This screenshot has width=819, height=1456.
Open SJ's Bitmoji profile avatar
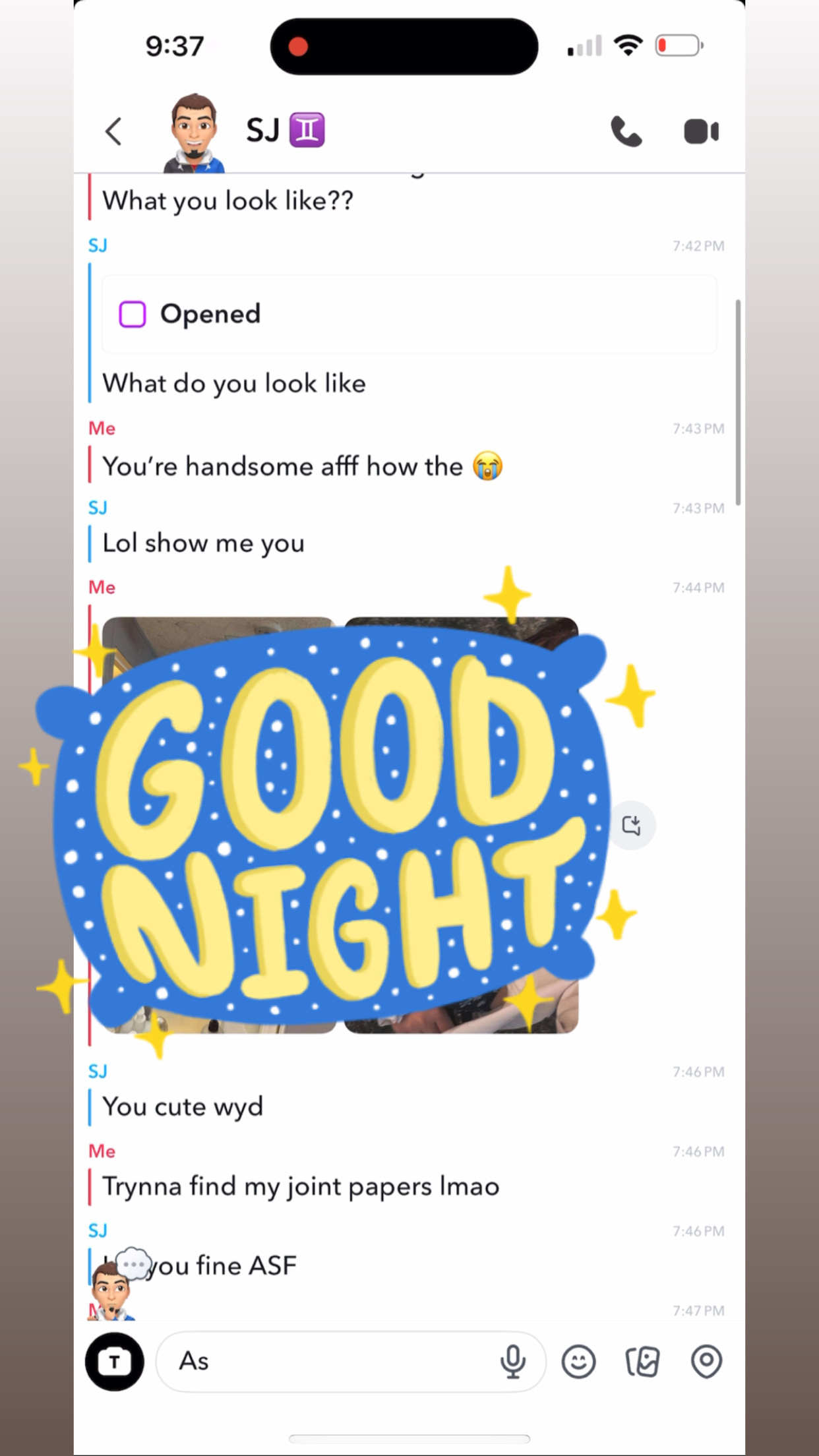click(193, 133)
